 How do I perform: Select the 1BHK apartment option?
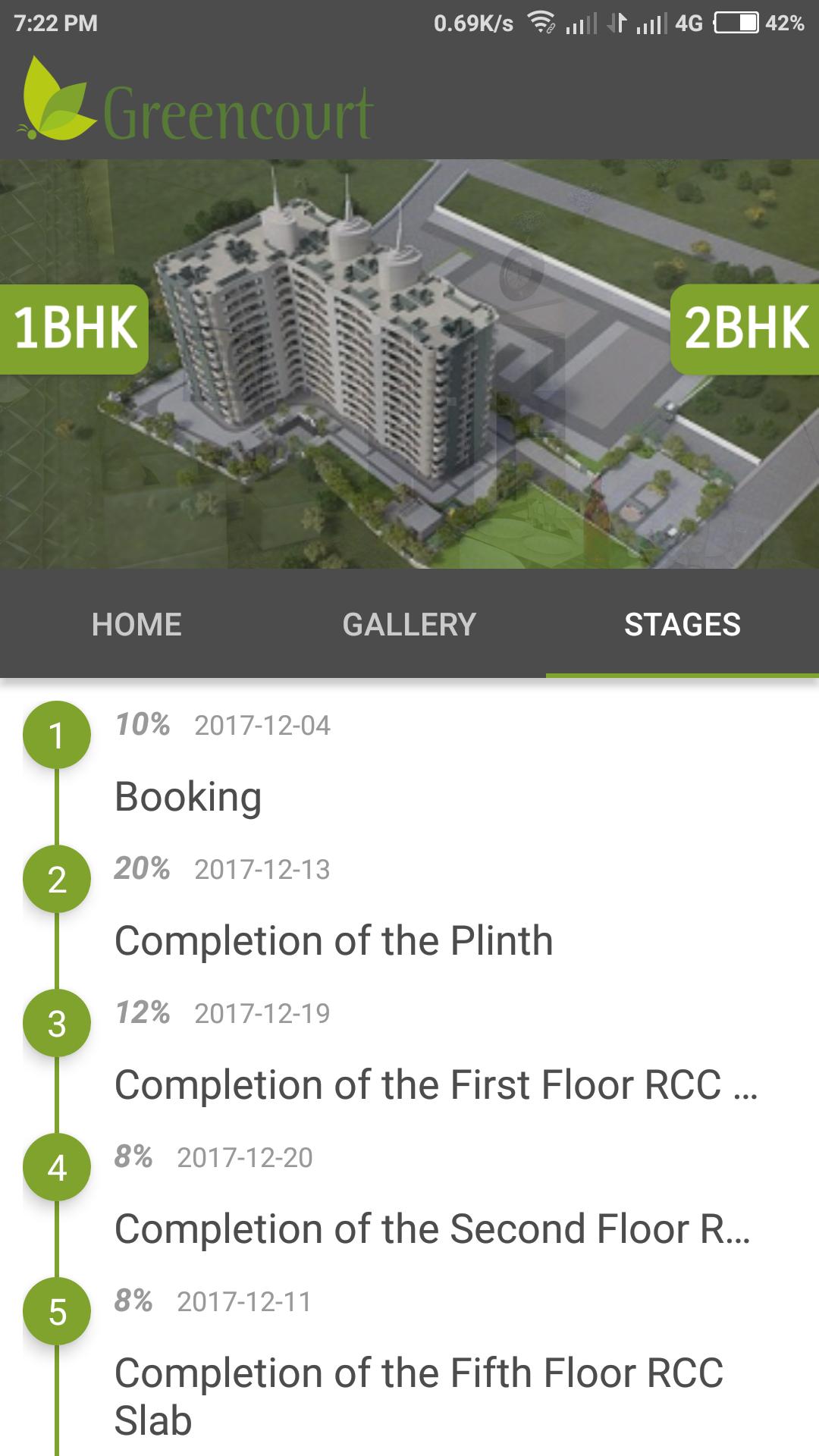click(74, 328)
